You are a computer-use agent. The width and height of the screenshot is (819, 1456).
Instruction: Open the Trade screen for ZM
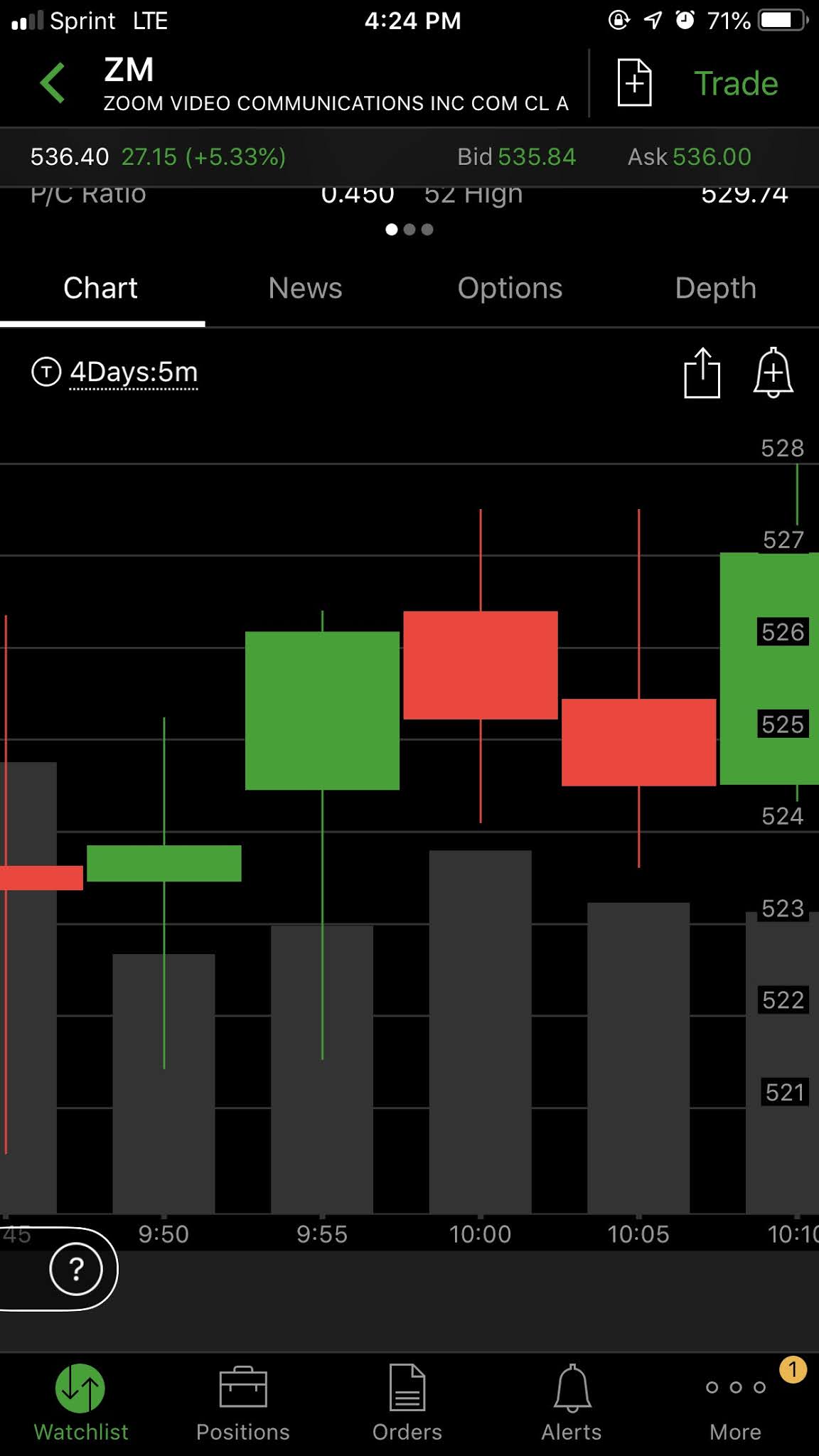tap(736, 84)
